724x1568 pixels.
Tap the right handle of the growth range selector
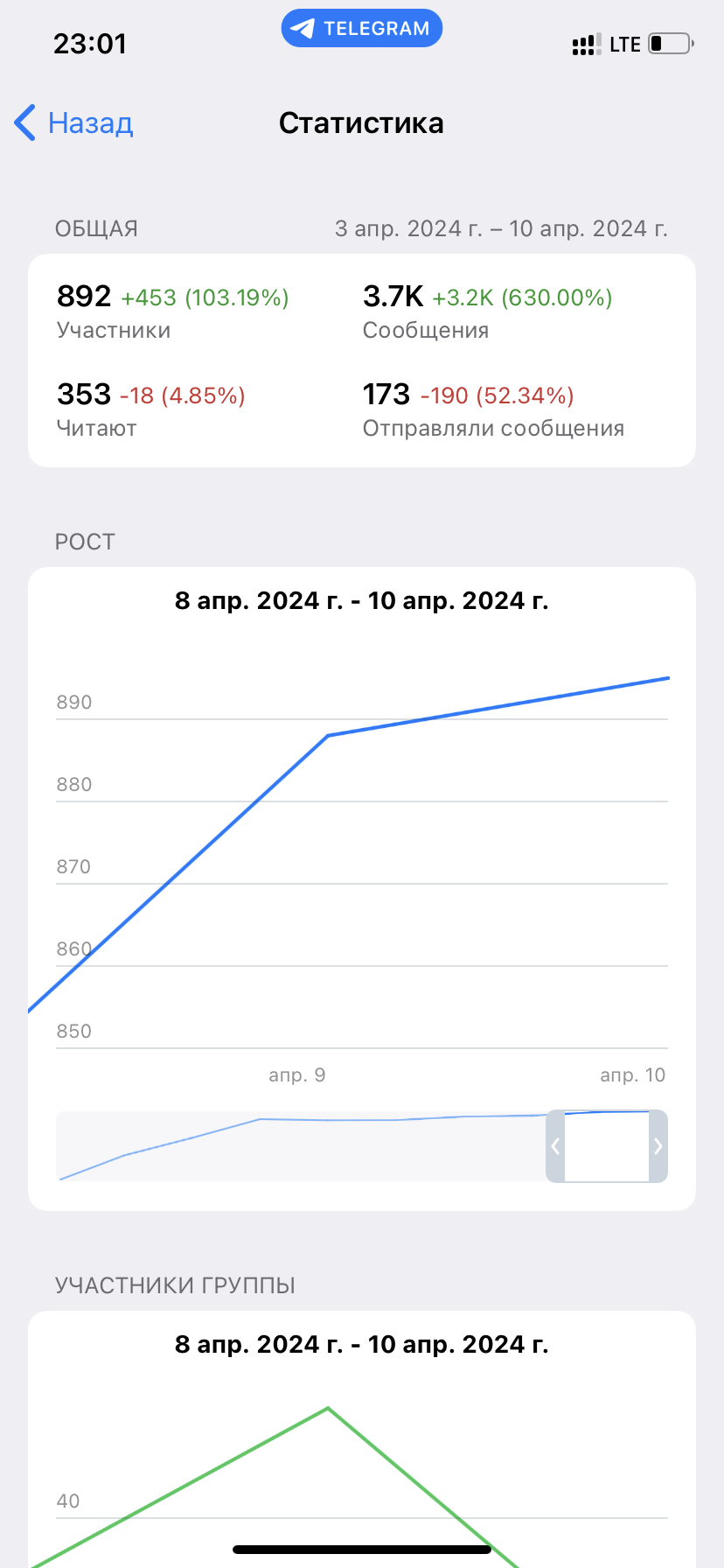click(658, 1146)
